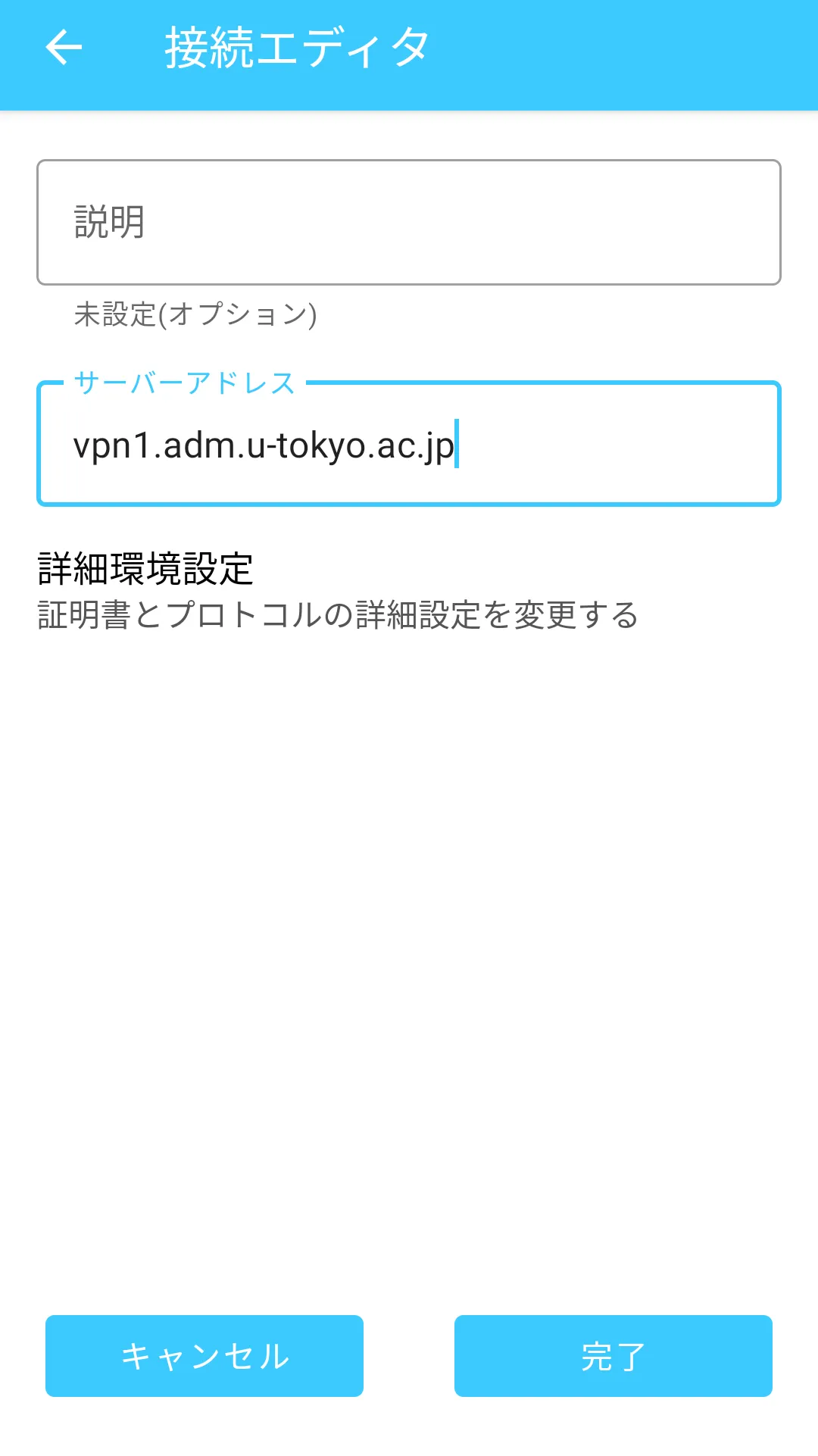Tap the 説明 description field

[409, 222]
